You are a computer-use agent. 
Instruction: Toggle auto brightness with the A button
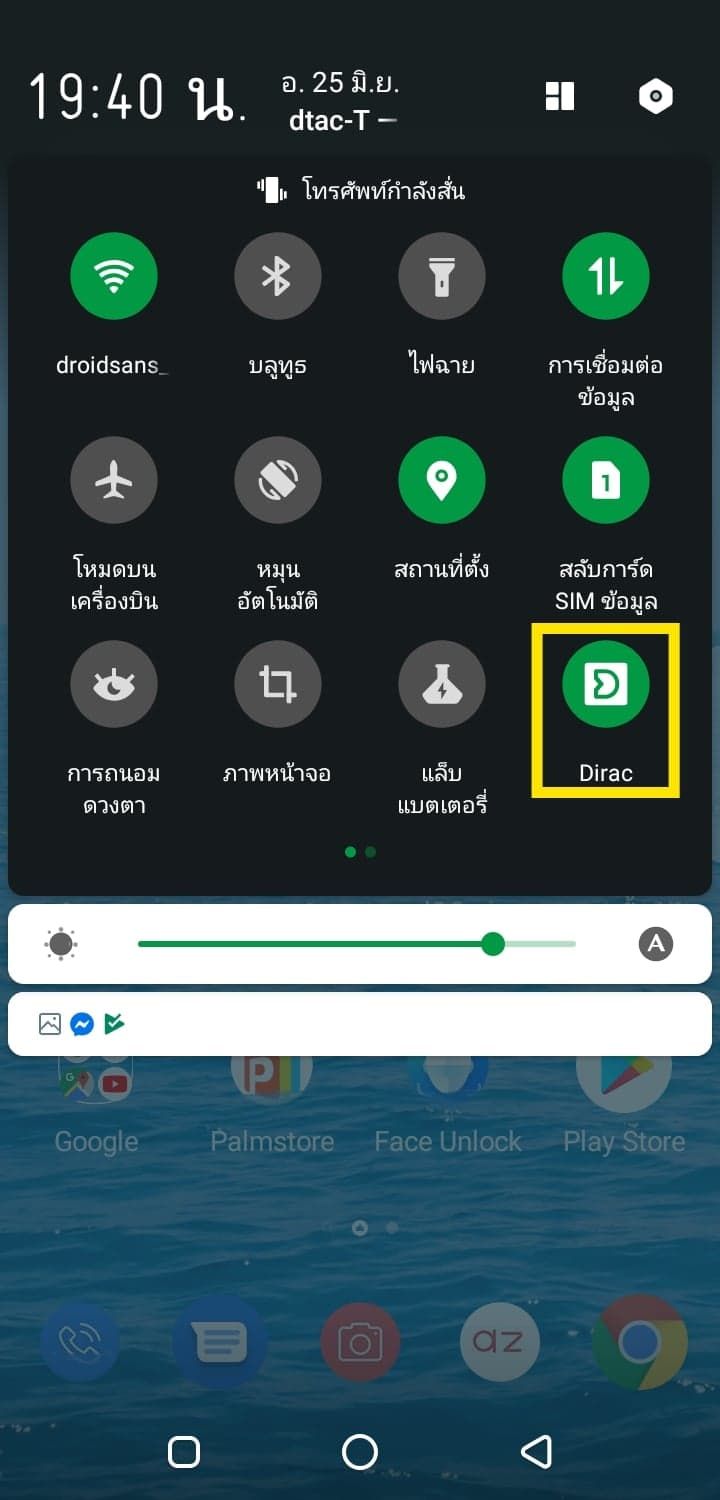coord(656,944)
